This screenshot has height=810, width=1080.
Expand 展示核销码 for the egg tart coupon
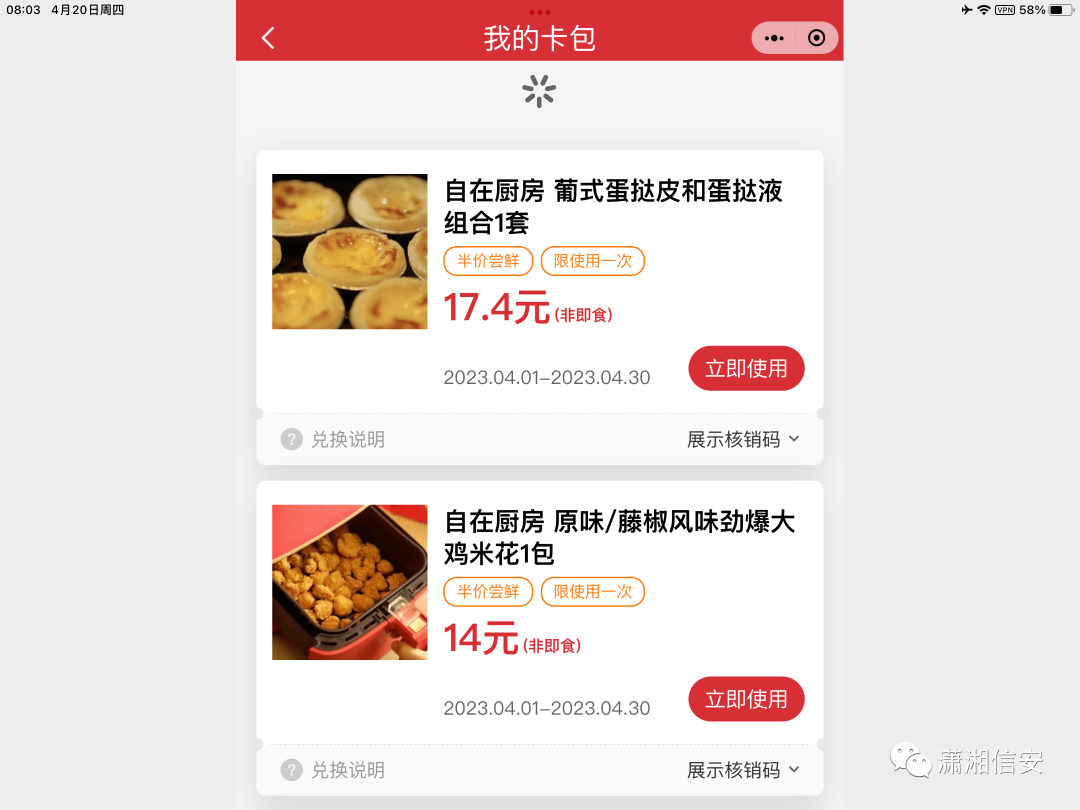[x=743, y=439]
